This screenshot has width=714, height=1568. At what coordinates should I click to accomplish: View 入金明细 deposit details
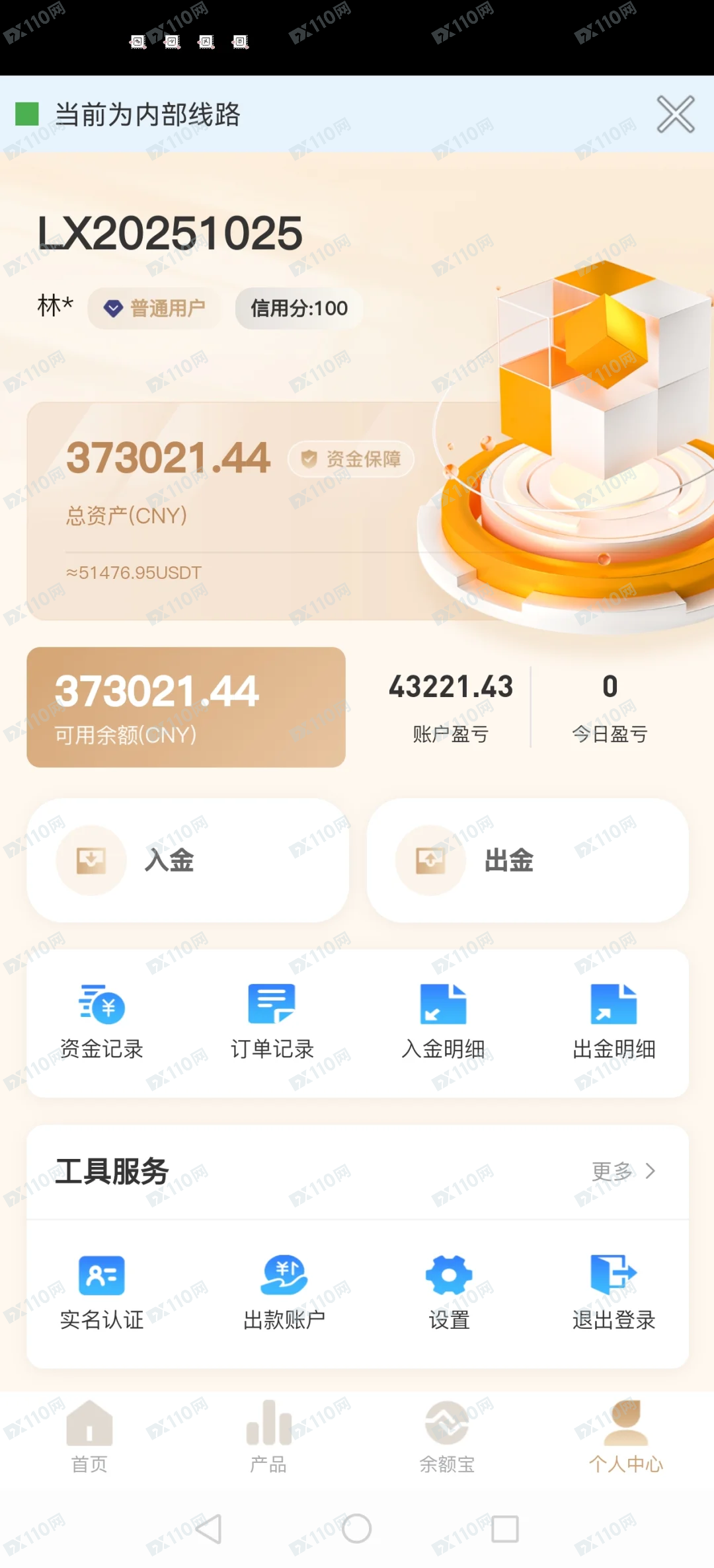click(443, 1022)
